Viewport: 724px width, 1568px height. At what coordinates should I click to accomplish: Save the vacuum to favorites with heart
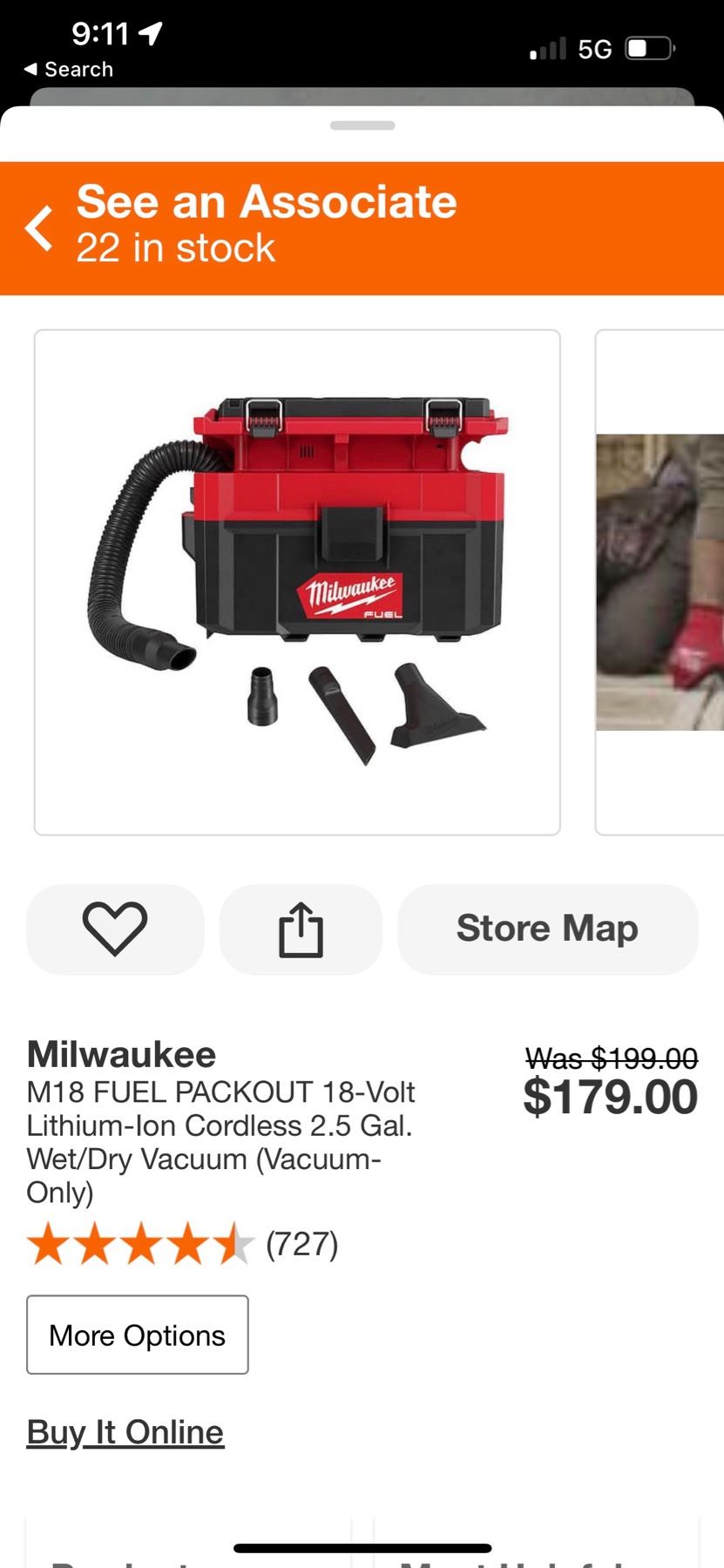(x=115, y=929)
